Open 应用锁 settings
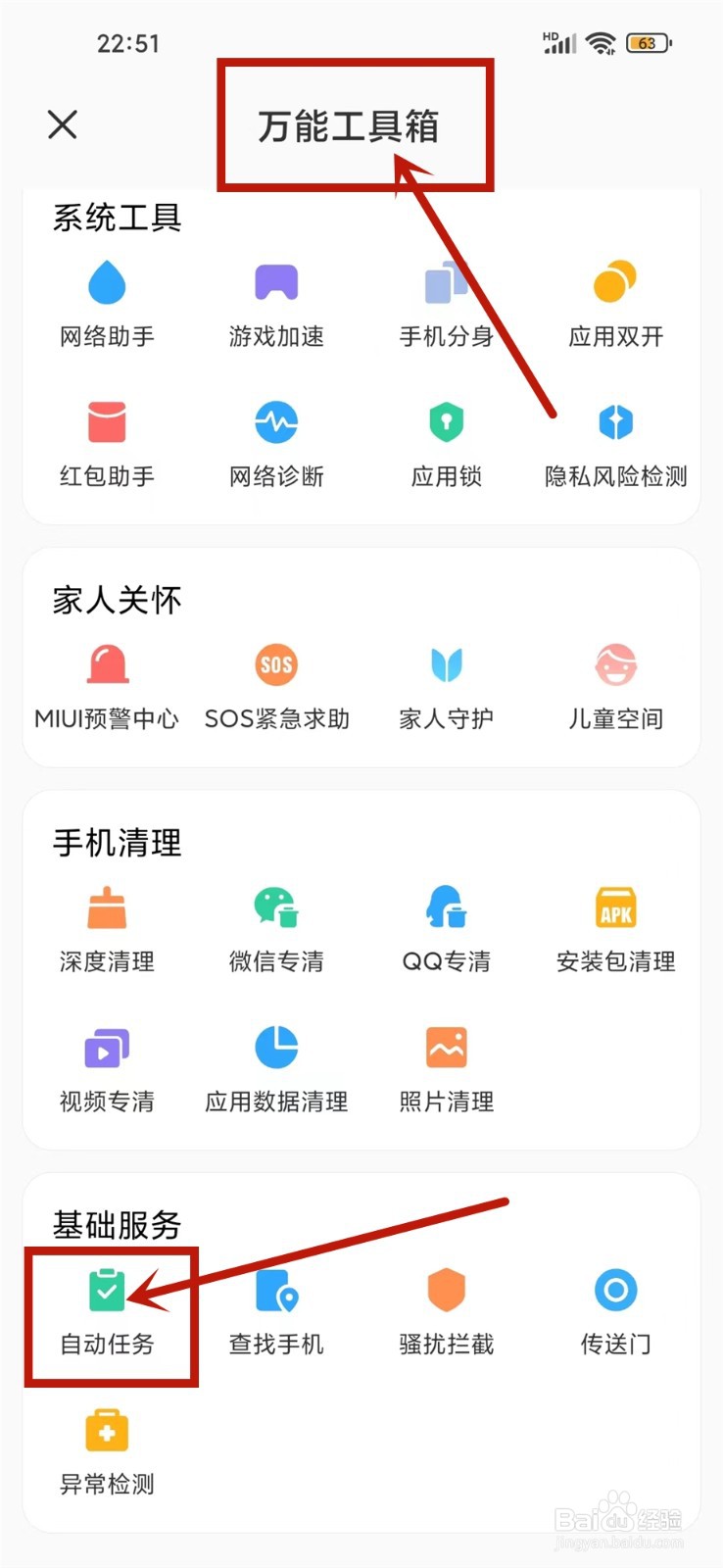 pyautogui.click(x=447, y=445)
